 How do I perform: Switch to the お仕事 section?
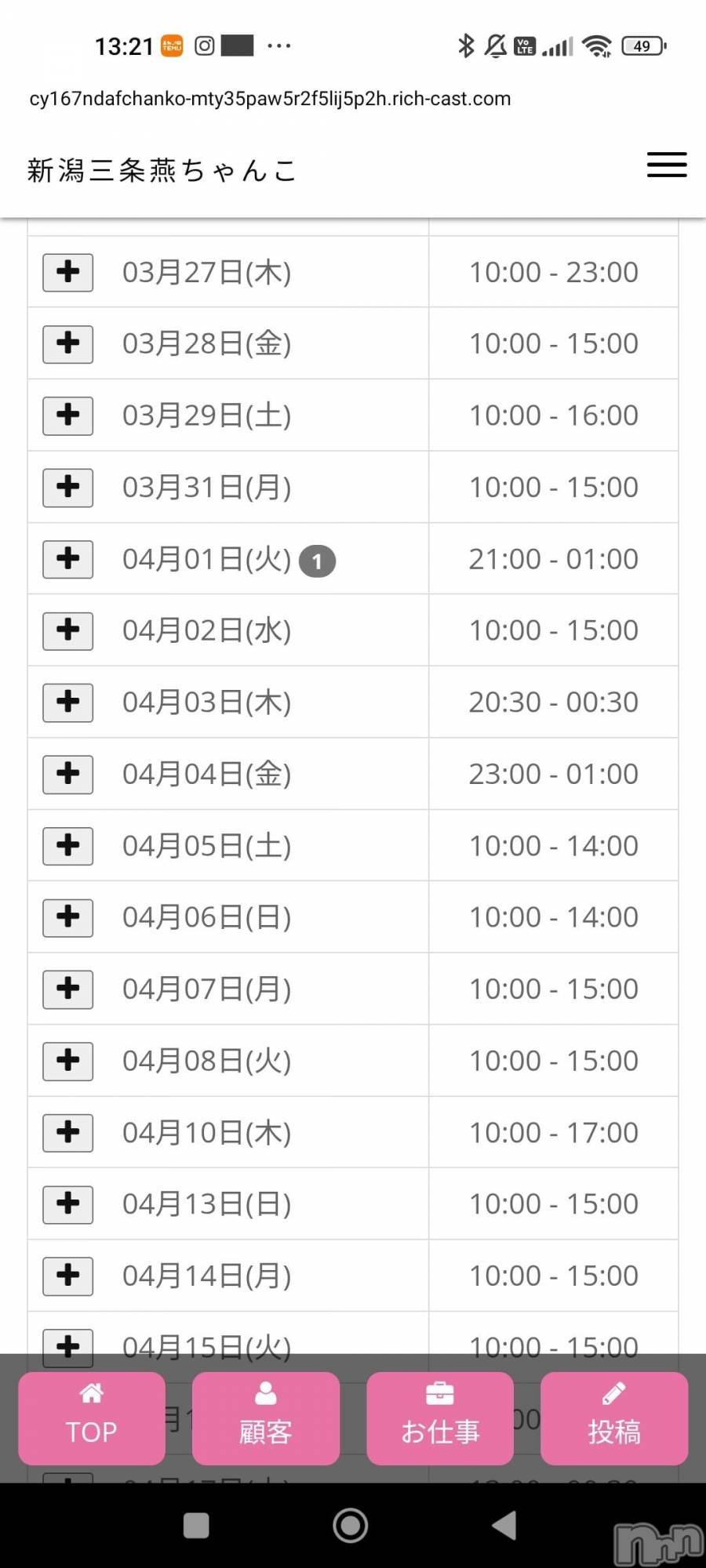440,1417
